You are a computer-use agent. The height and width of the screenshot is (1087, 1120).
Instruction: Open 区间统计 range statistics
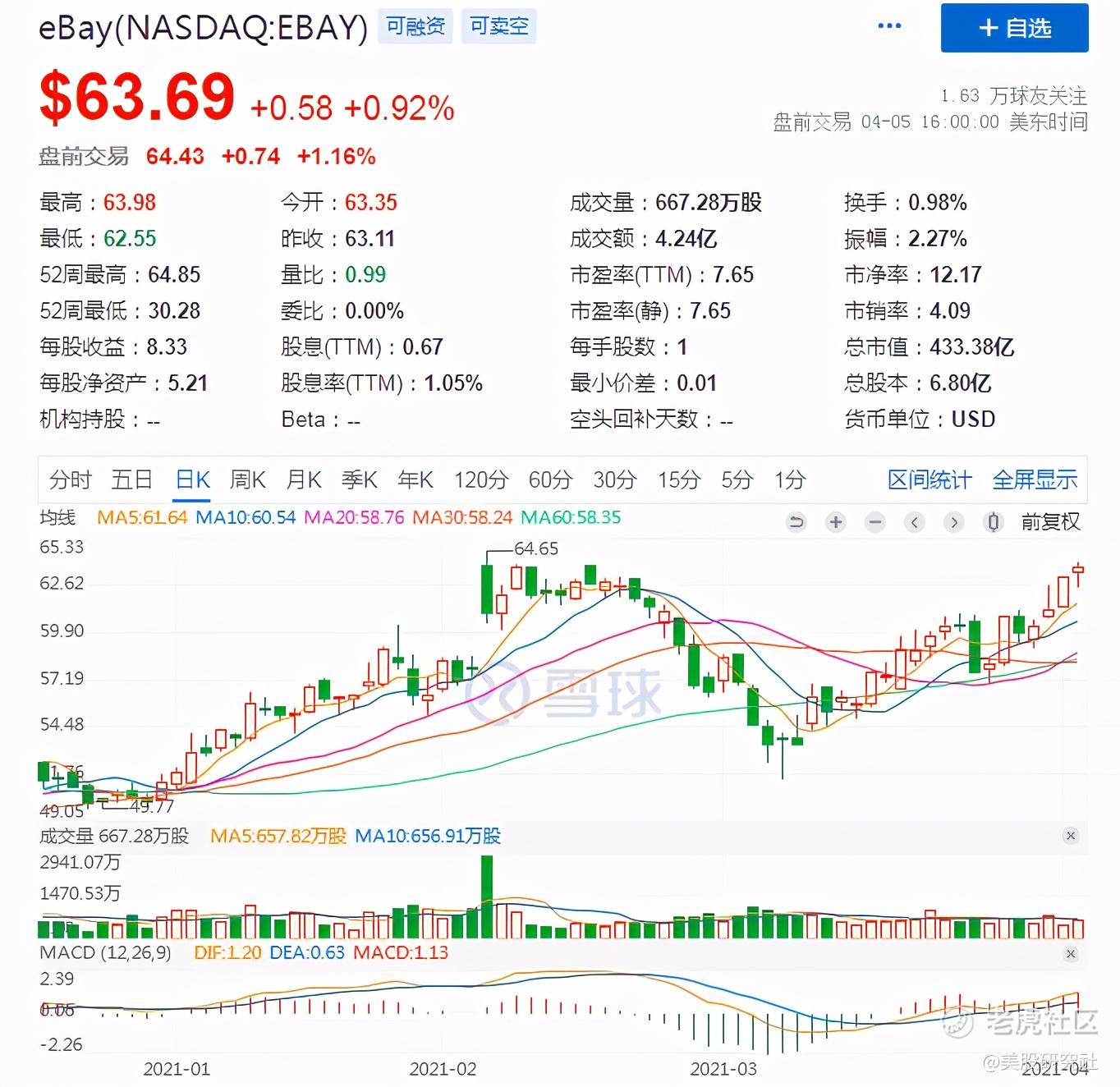click(x=929, y=479)
